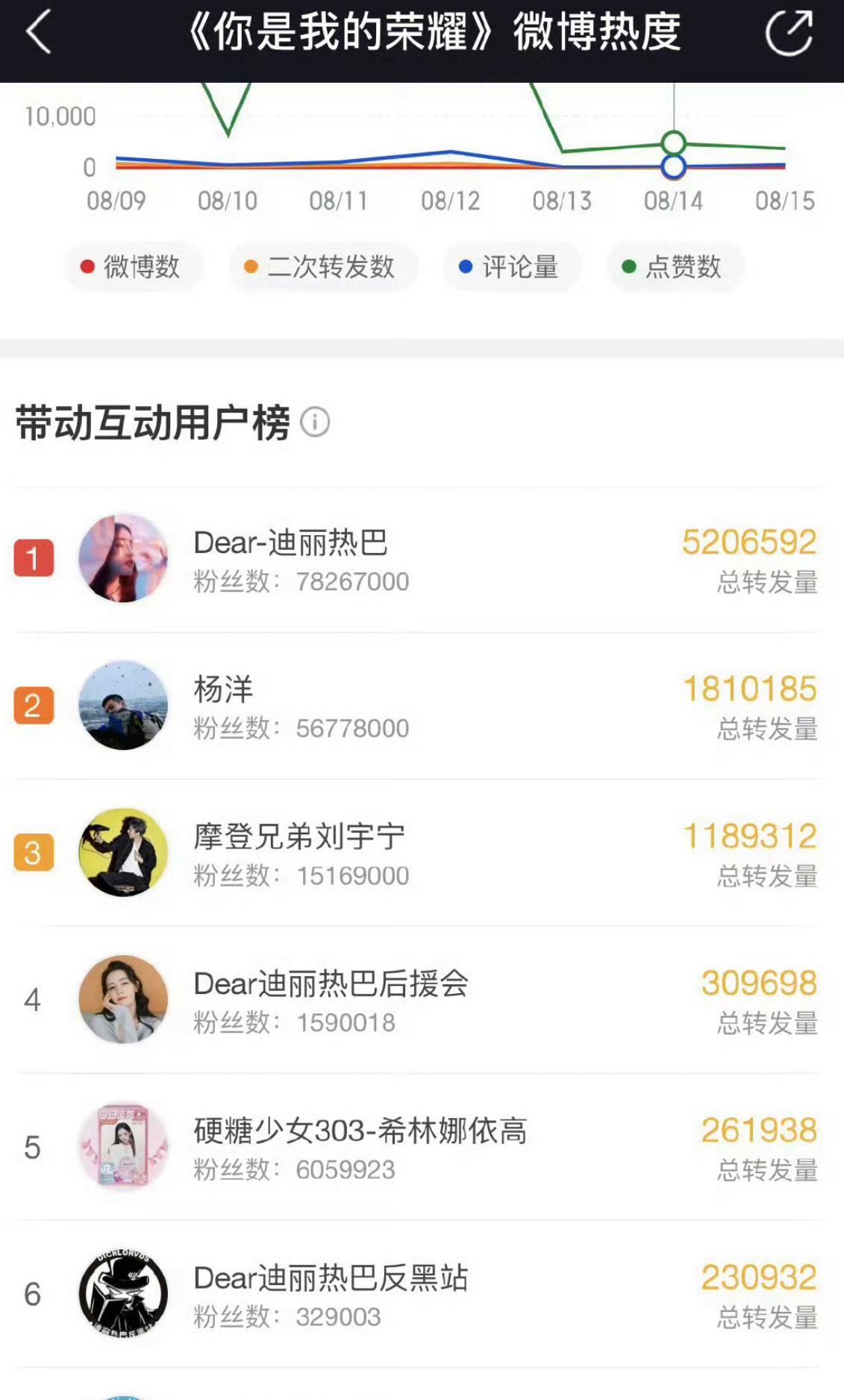Open Dear迪丽热巴反黑站 row
Image resolution: width=844 pixels, height=1400 pixels.
click(418, 1294)
